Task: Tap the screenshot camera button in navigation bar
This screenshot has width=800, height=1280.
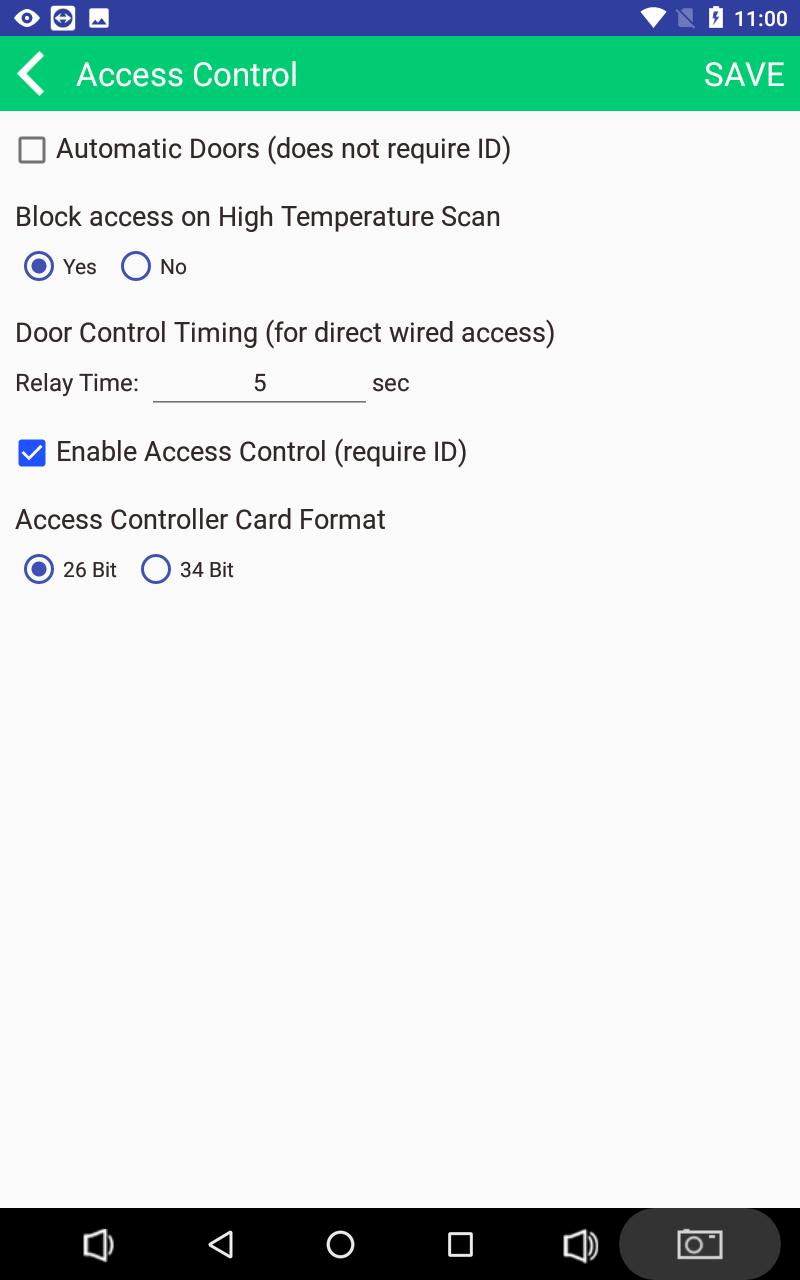Action: (x=700, y=1244)
